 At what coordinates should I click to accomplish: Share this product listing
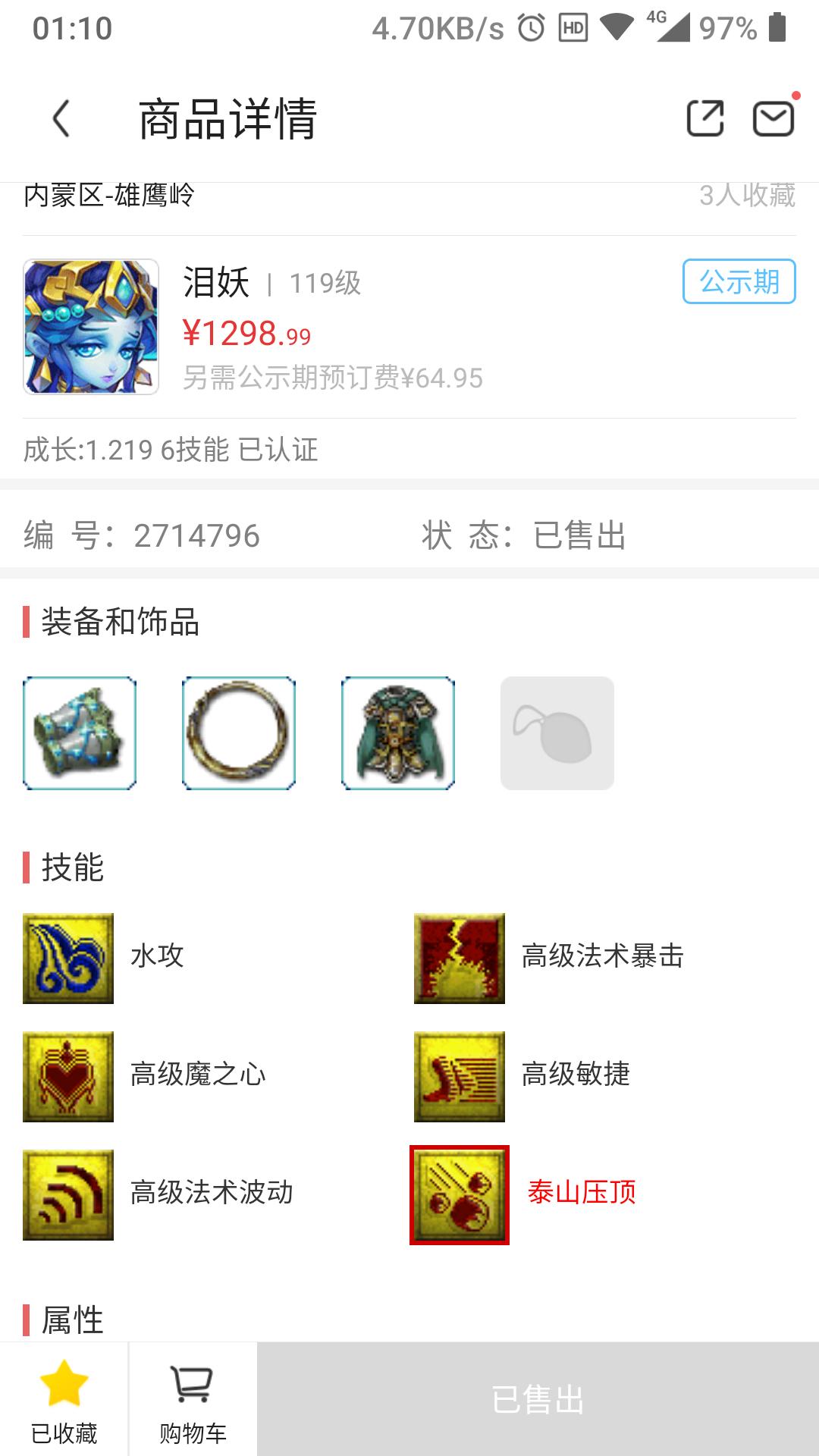[704, 119]
